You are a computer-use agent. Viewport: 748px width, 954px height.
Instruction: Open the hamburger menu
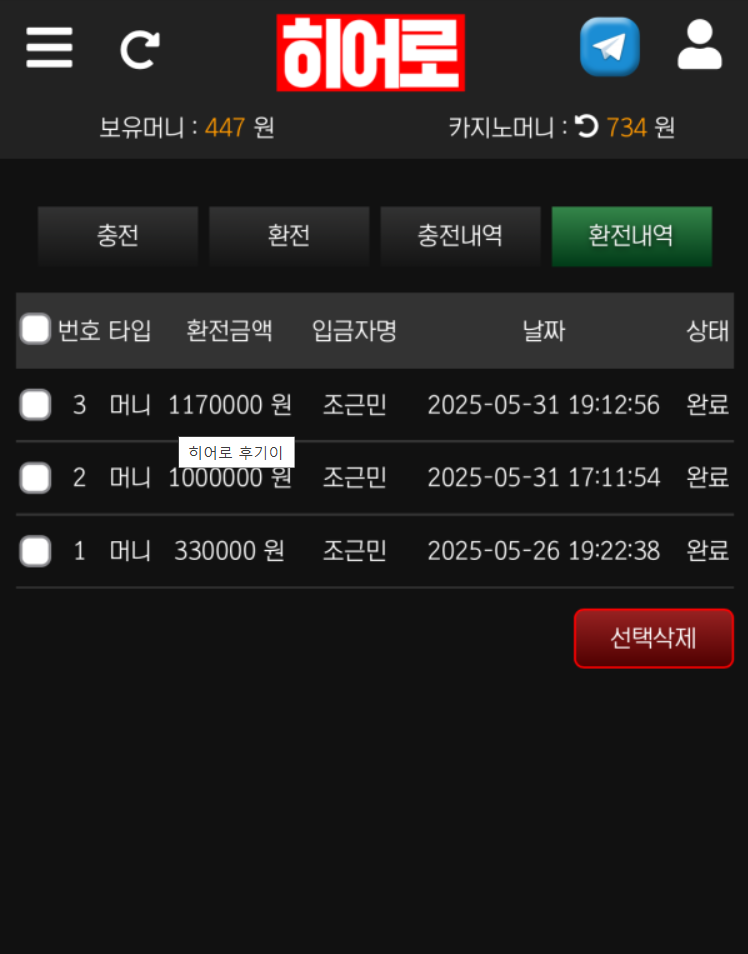point(49,47)
